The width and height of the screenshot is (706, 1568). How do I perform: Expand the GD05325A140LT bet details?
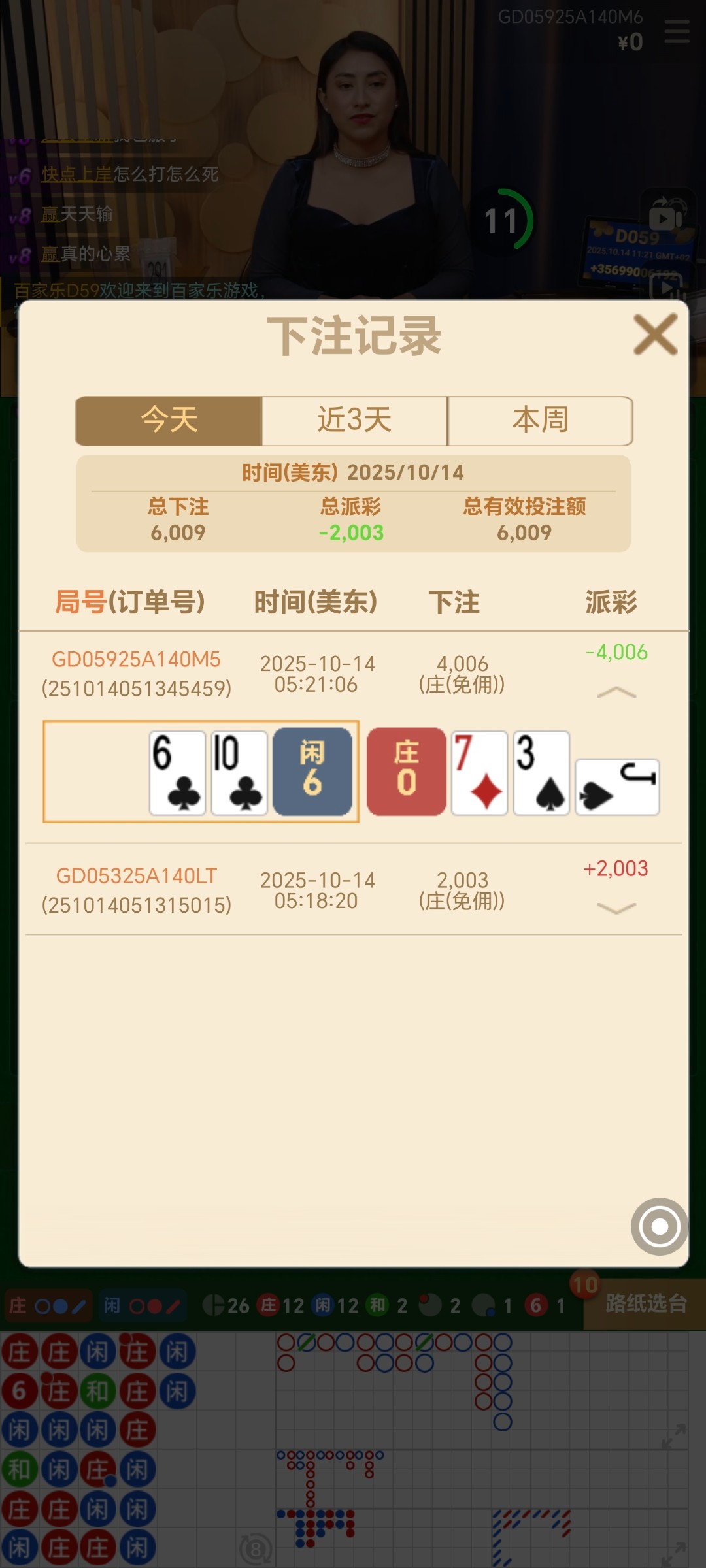point(616,908)
